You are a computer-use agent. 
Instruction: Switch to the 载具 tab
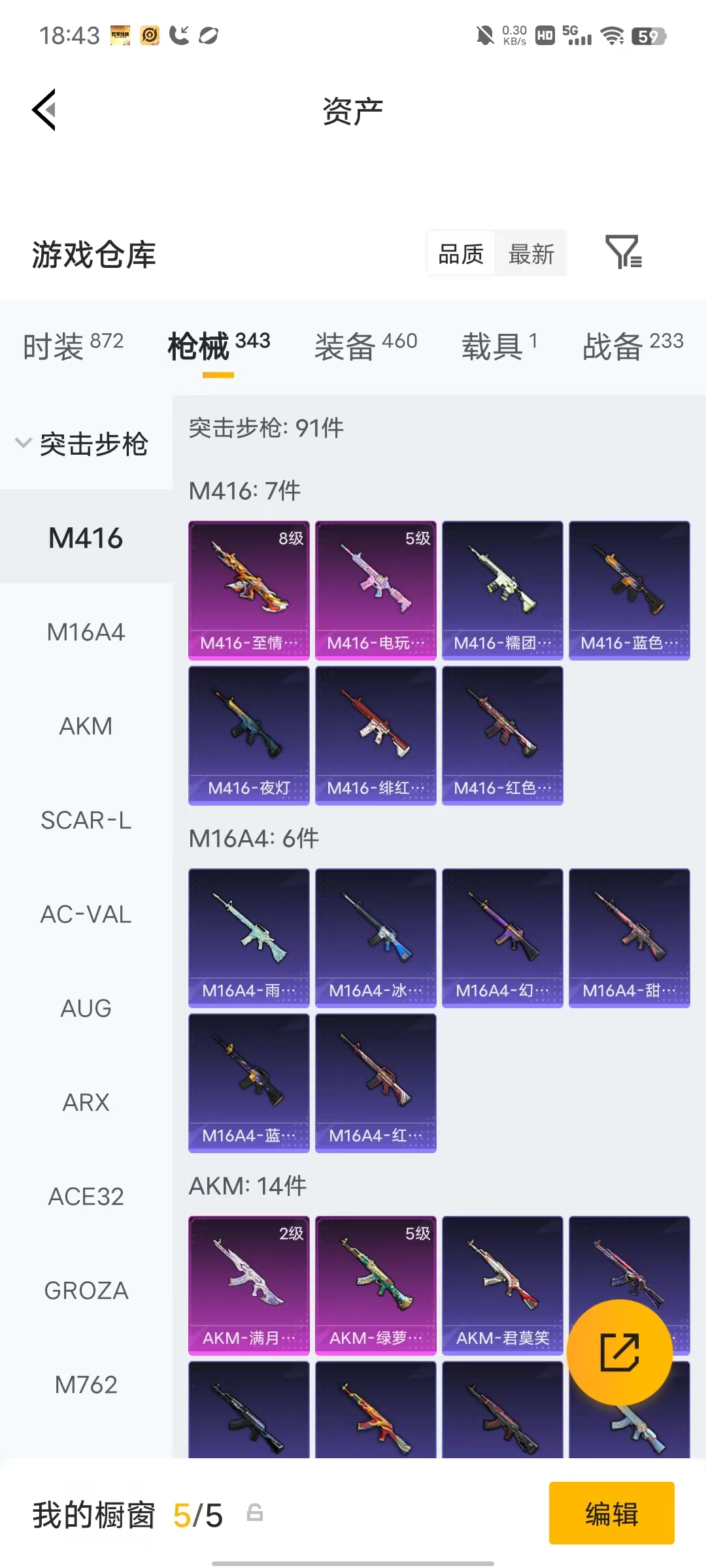click(x=499, y=346)
